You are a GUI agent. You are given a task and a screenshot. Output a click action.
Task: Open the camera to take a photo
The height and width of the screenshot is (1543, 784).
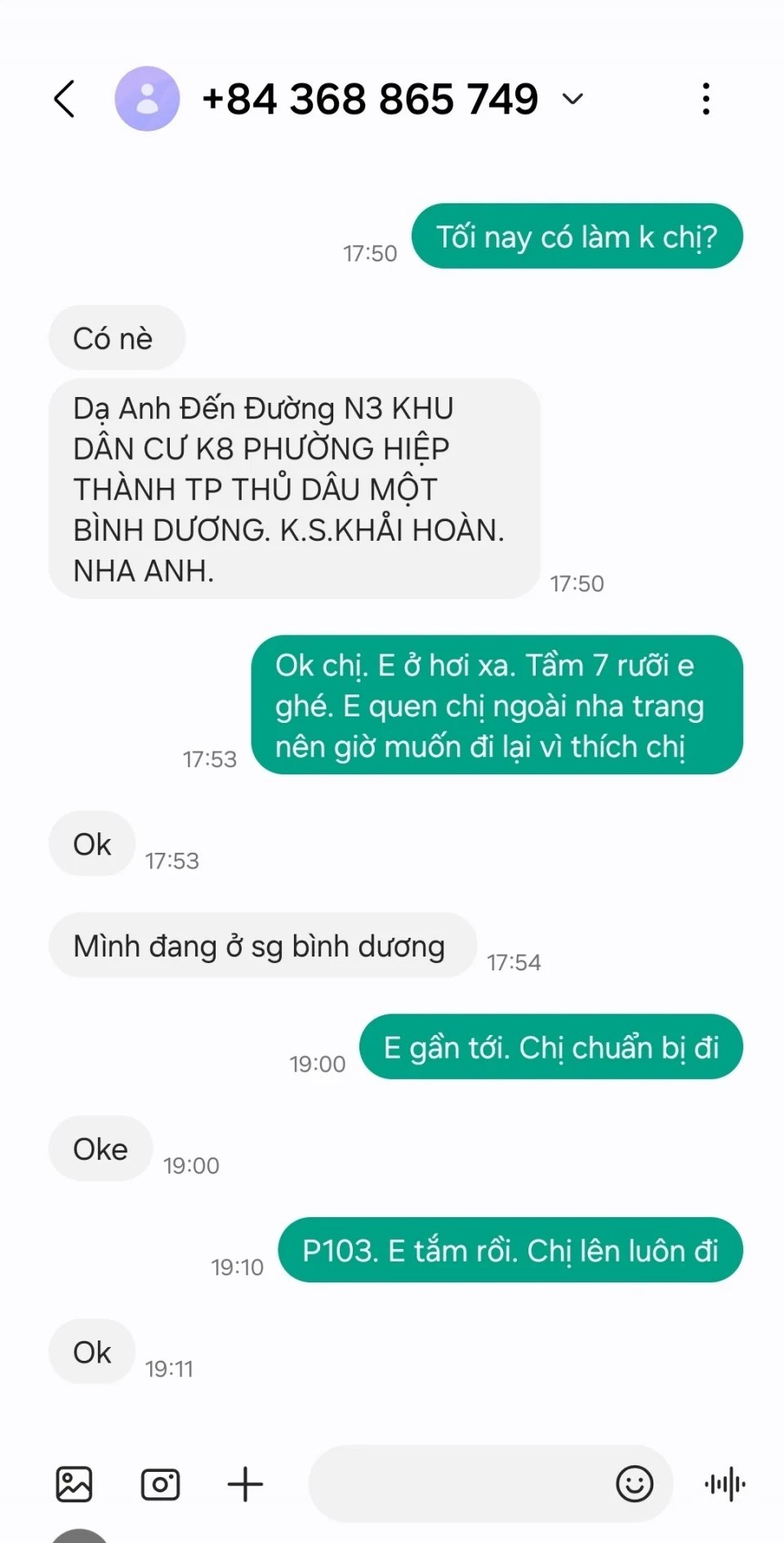(160, 1483)
